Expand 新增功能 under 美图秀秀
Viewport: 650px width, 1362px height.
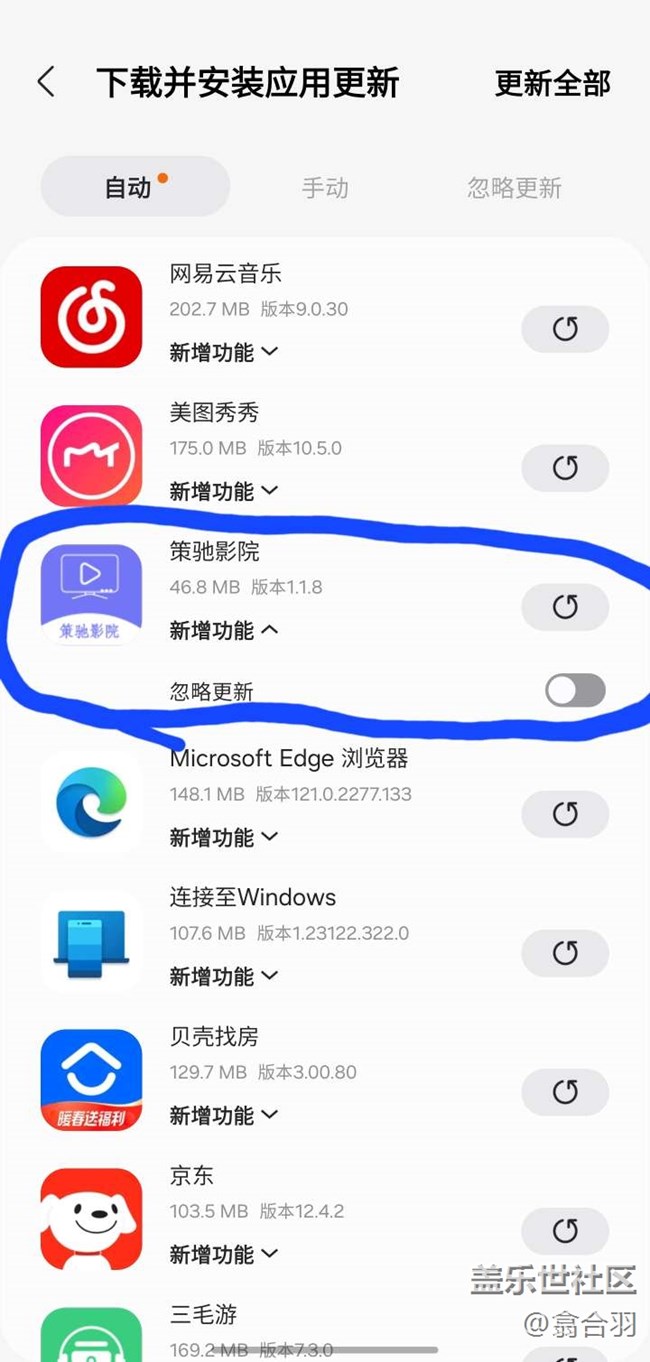223,491
